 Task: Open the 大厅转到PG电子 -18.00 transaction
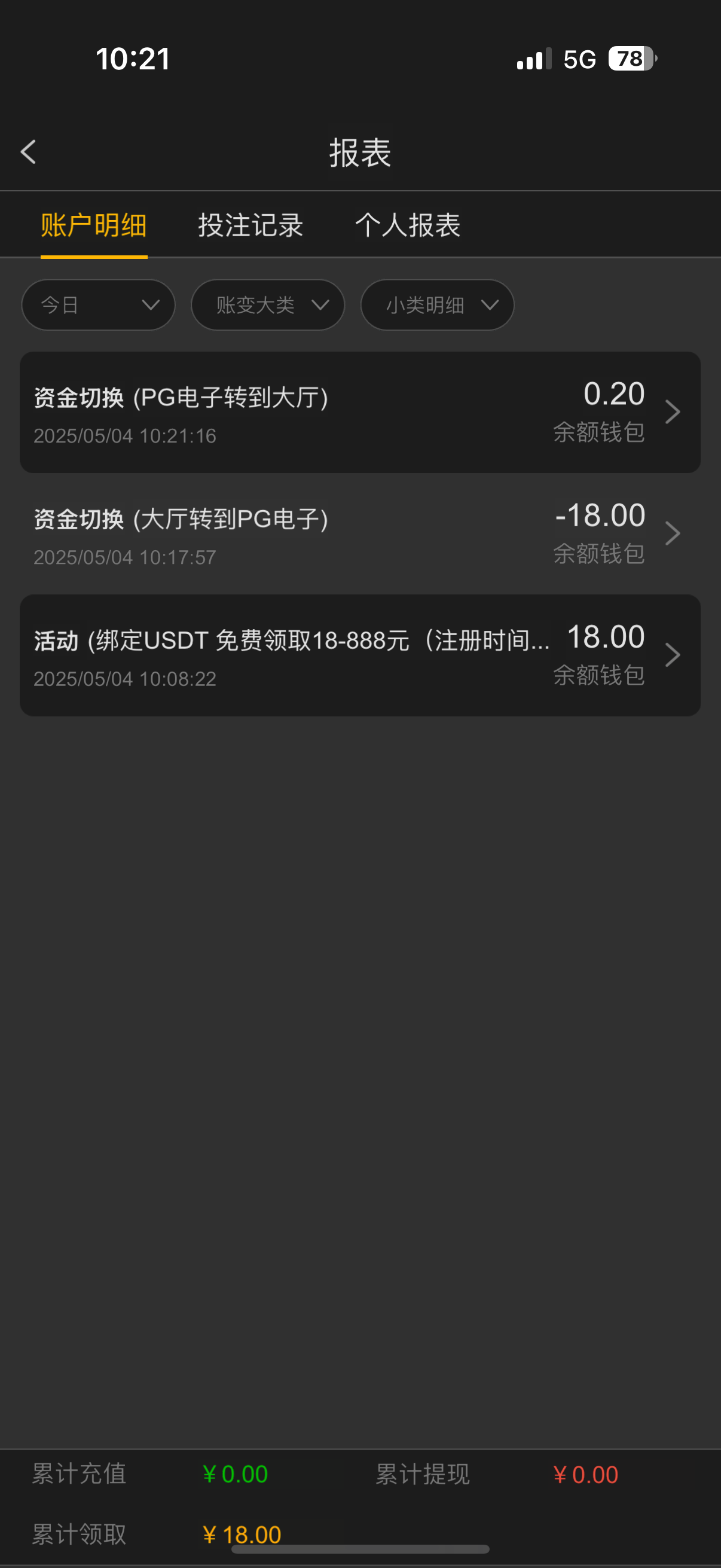pyautogui.click(x=359, y=534)
